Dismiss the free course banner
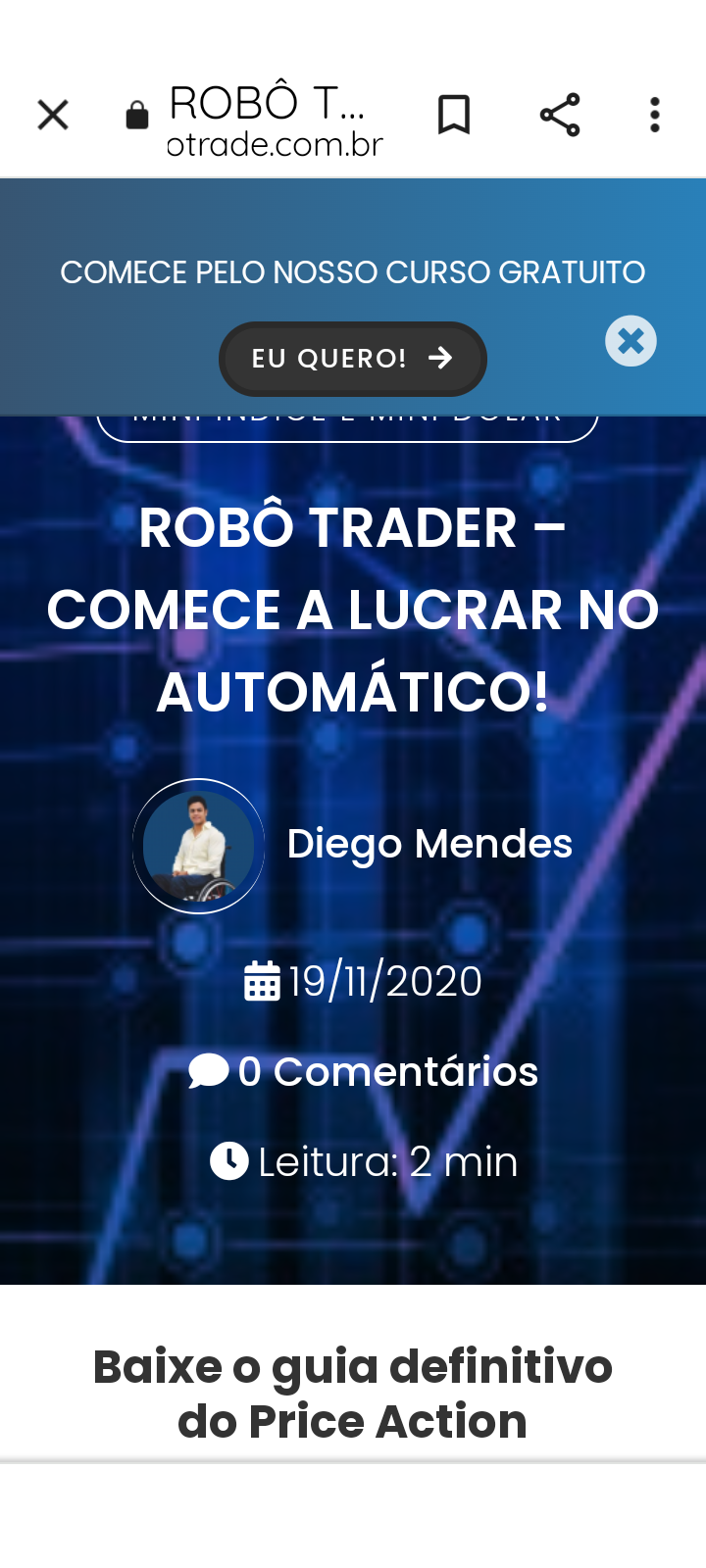Screen dimensions: 706x1568 630,341
